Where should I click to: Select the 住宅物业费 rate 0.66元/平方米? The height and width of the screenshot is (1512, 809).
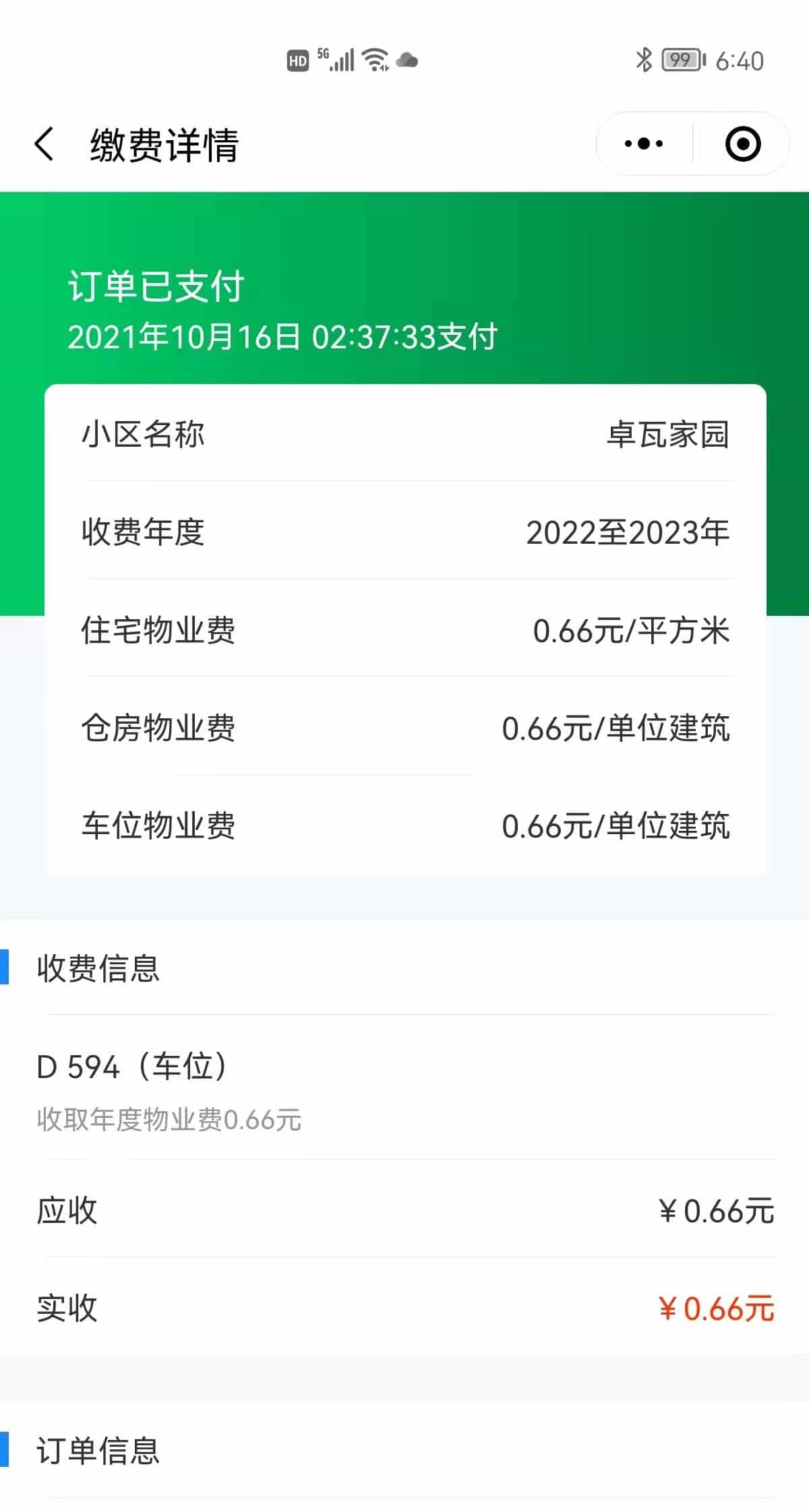[x=630, y=631]
